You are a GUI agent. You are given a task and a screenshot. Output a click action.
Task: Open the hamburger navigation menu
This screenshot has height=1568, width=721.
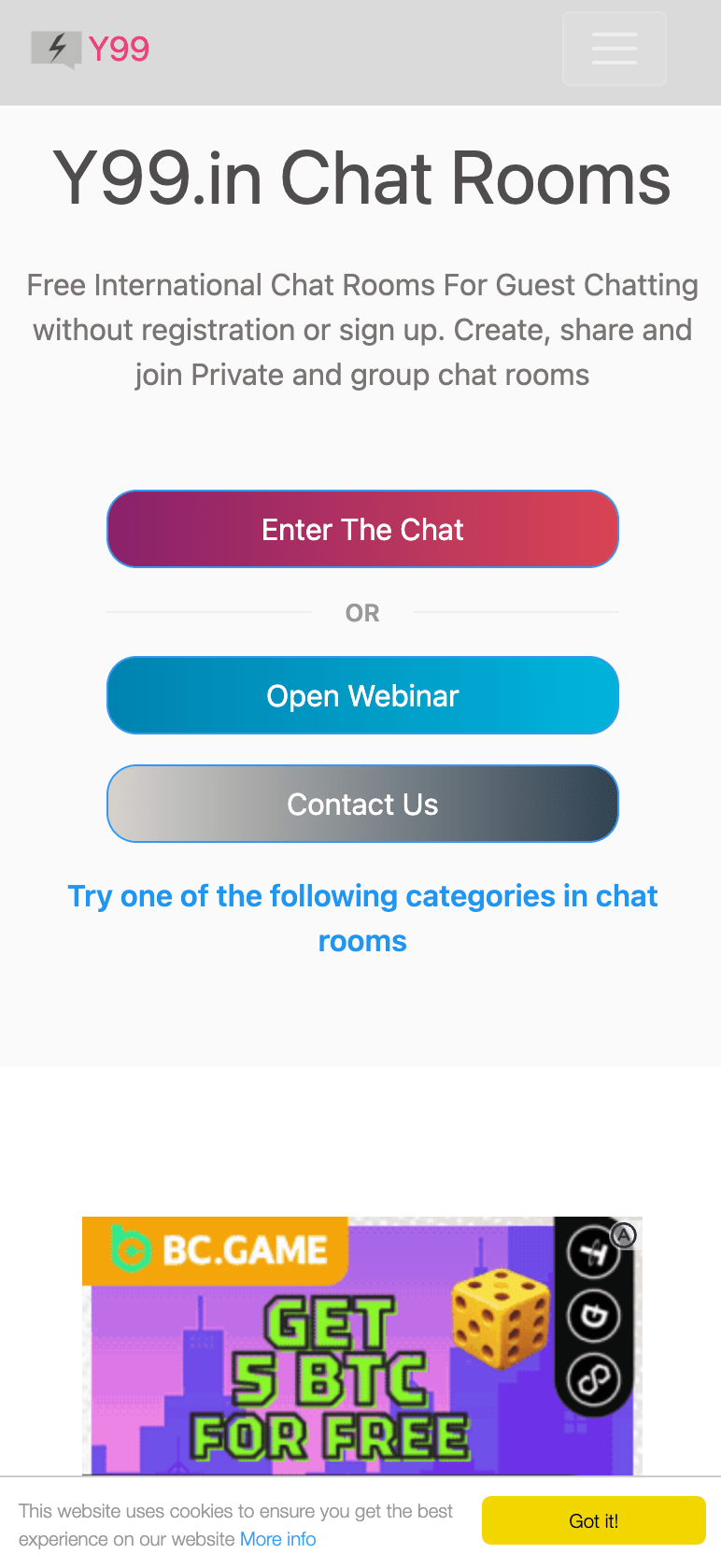coord(614,49)
